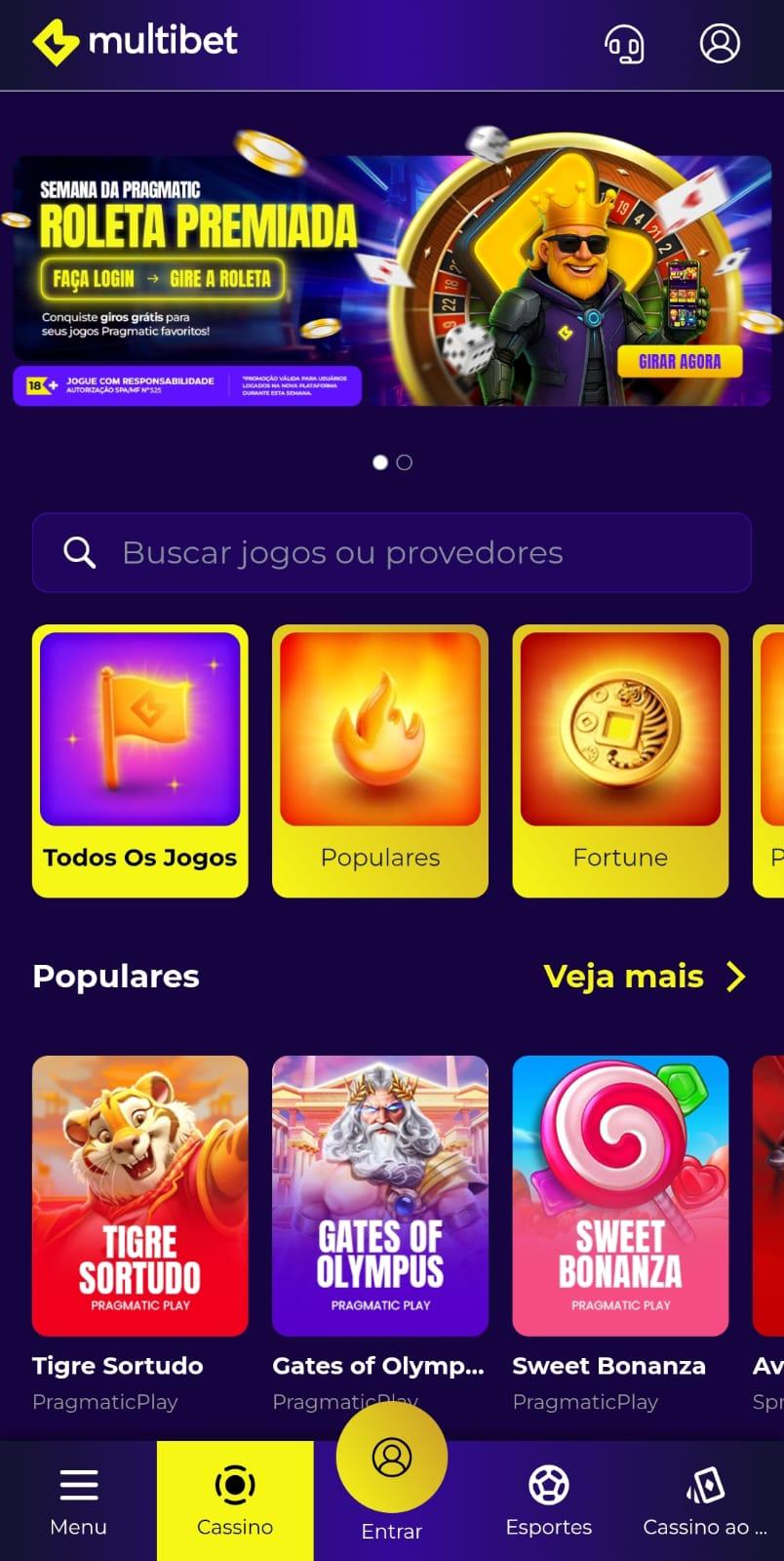This screenshot has height=1561, width=784.
Task: Open the Fortune category tile
Action: (x=619, y=761)
